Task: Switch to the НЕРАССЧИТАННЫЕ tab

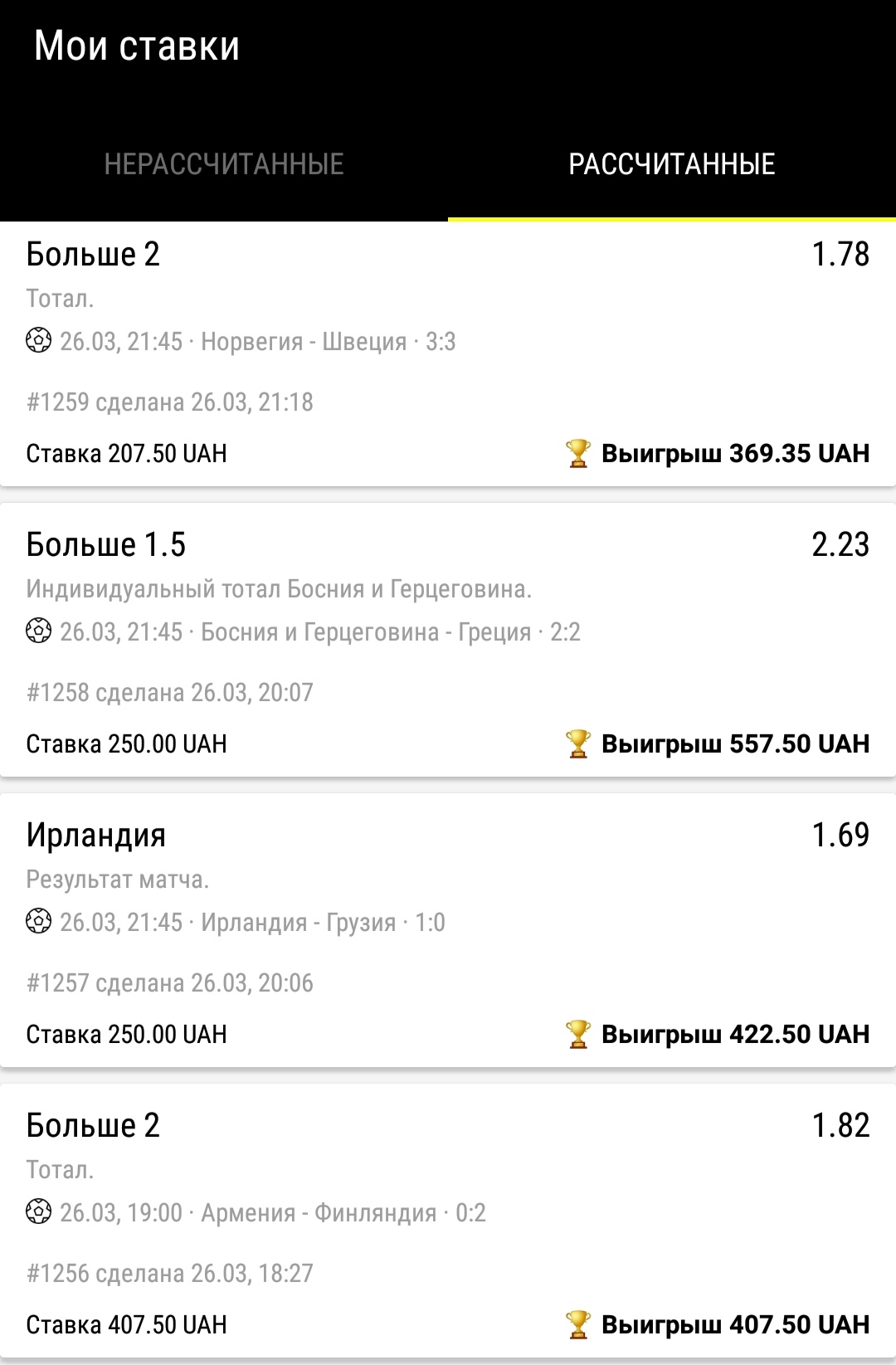Action: click(224, 164)
